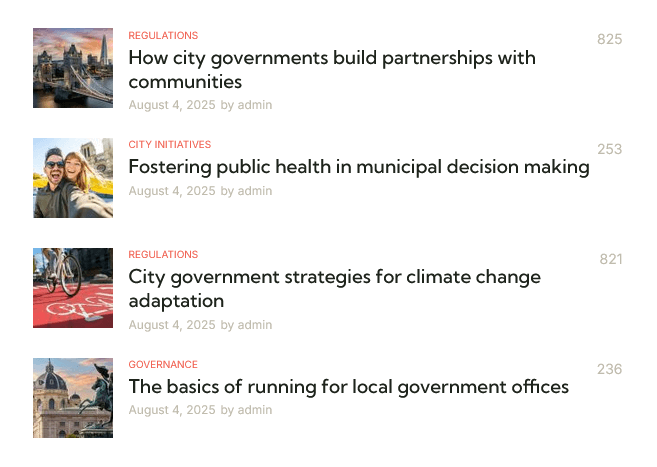The width and height of the screenshot is (657, 467).
Task: Open the Regulations category above the climate change article
Action: (163, 255)
